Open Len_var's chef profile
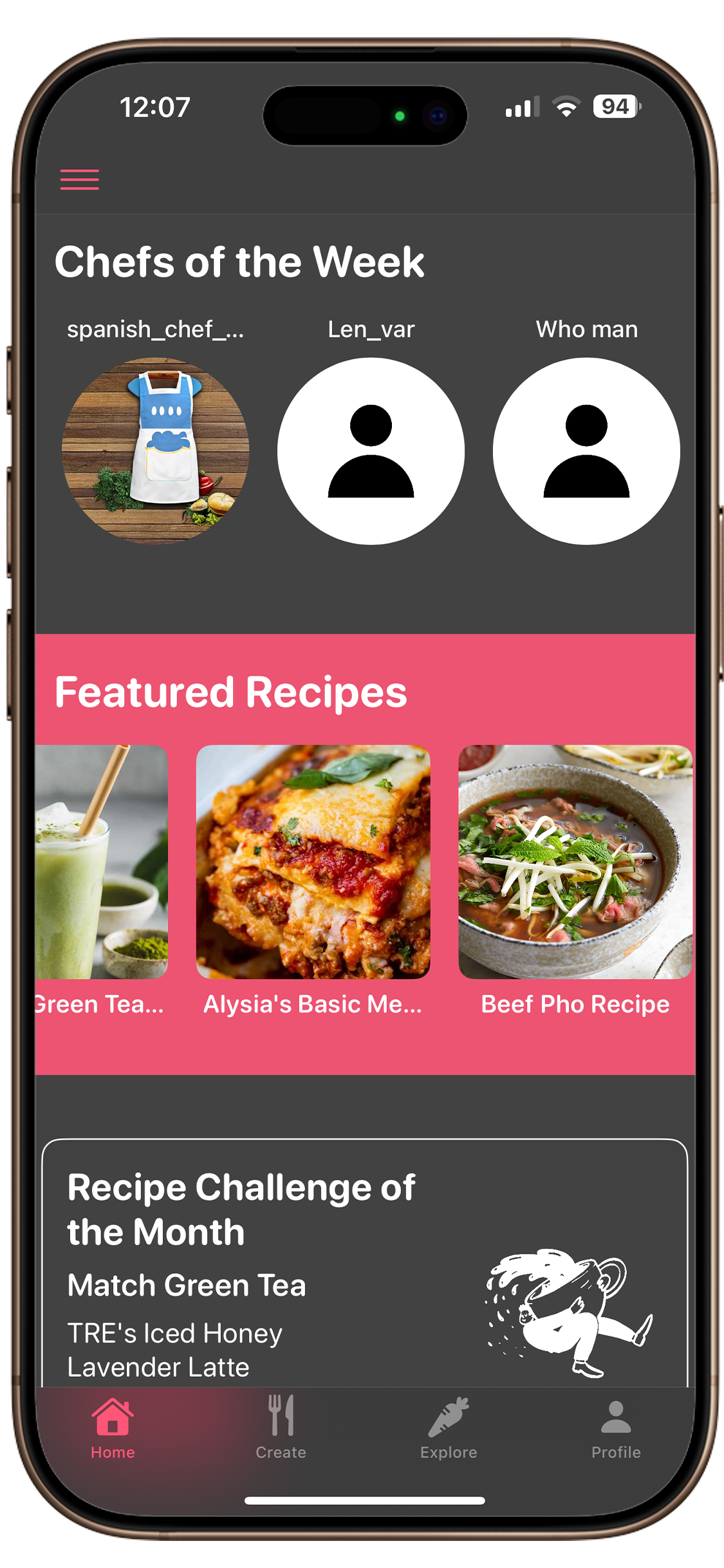 pos(371,451)
